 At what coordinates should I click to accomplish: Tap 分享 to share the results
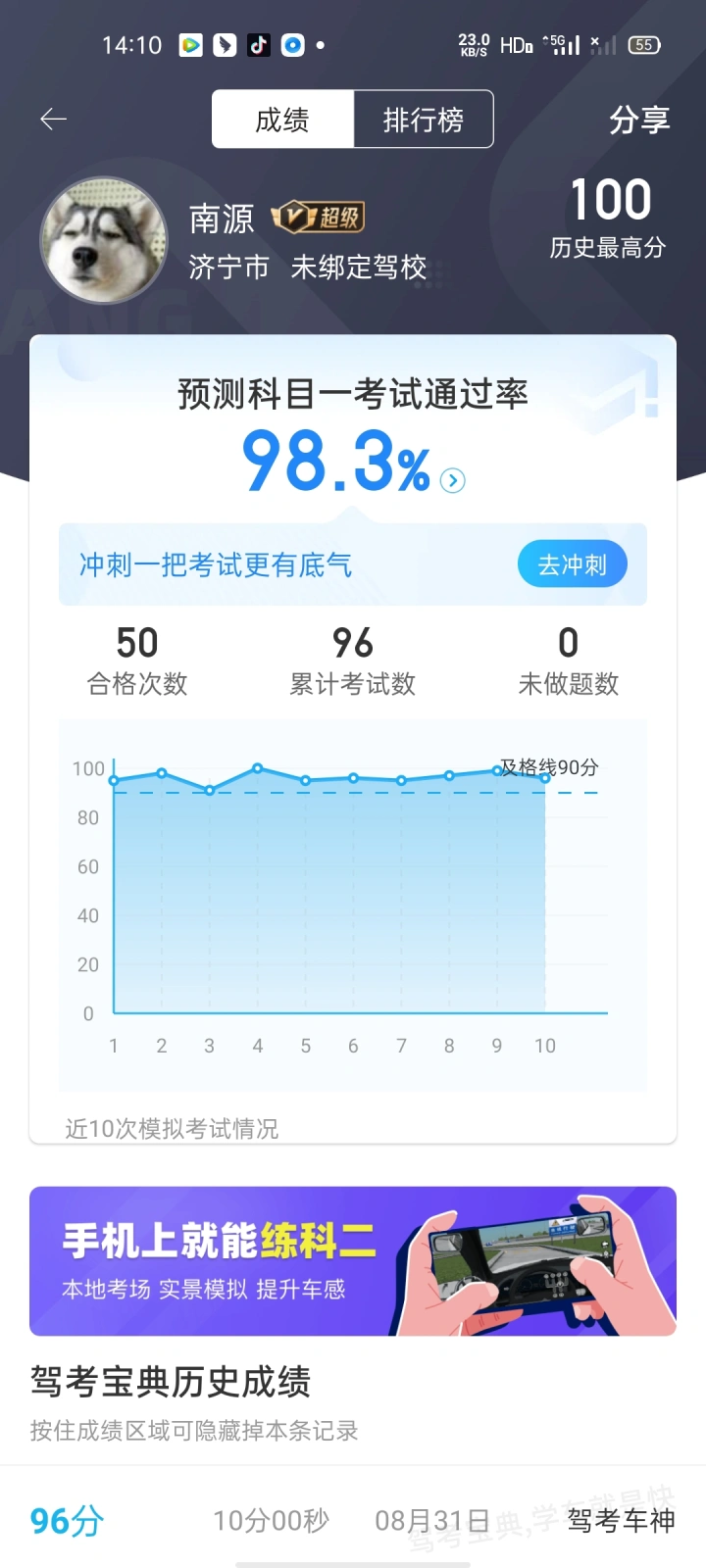point(639,120)
